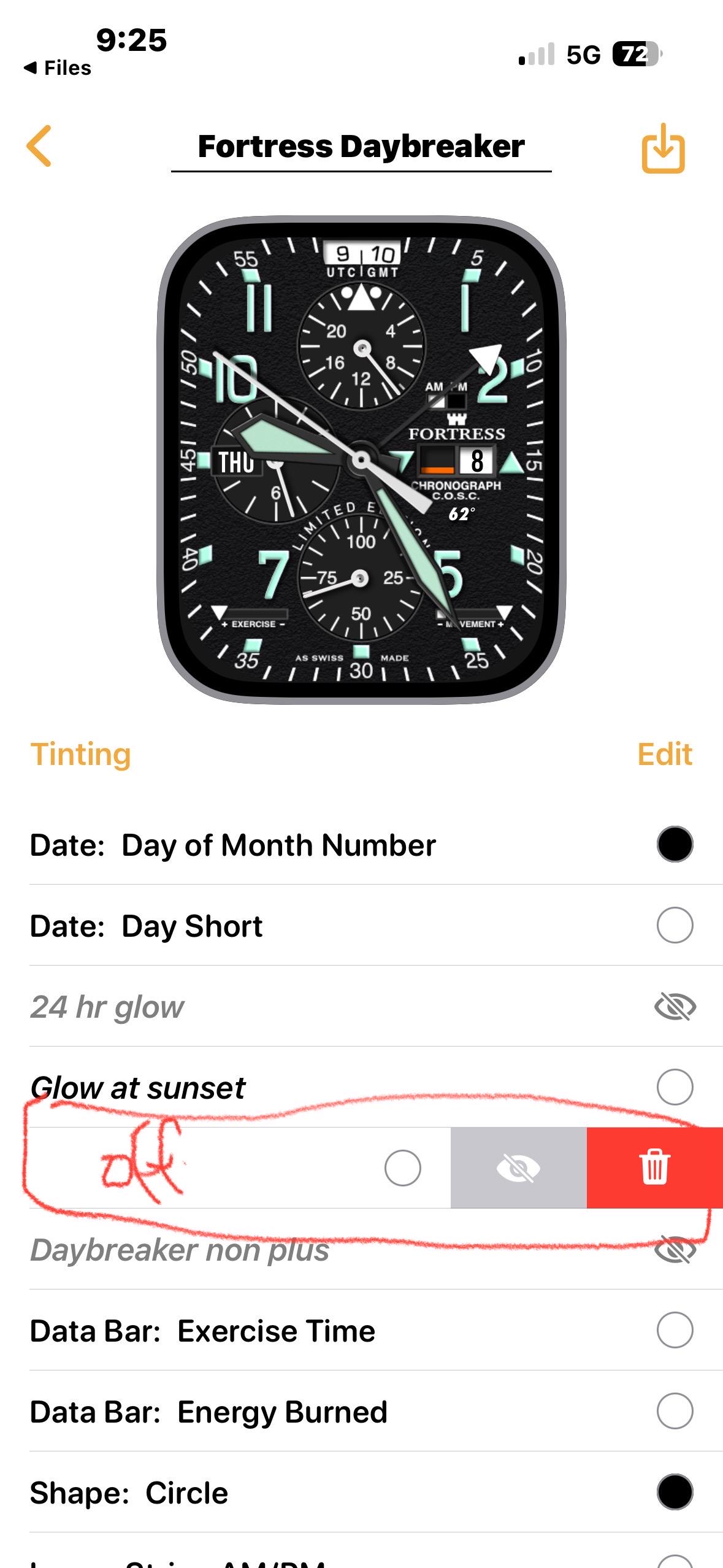The width and height of the screenshot is (723, 1568).
Task: Toggle the Shape: Circle option
Action: (675, 1492)
